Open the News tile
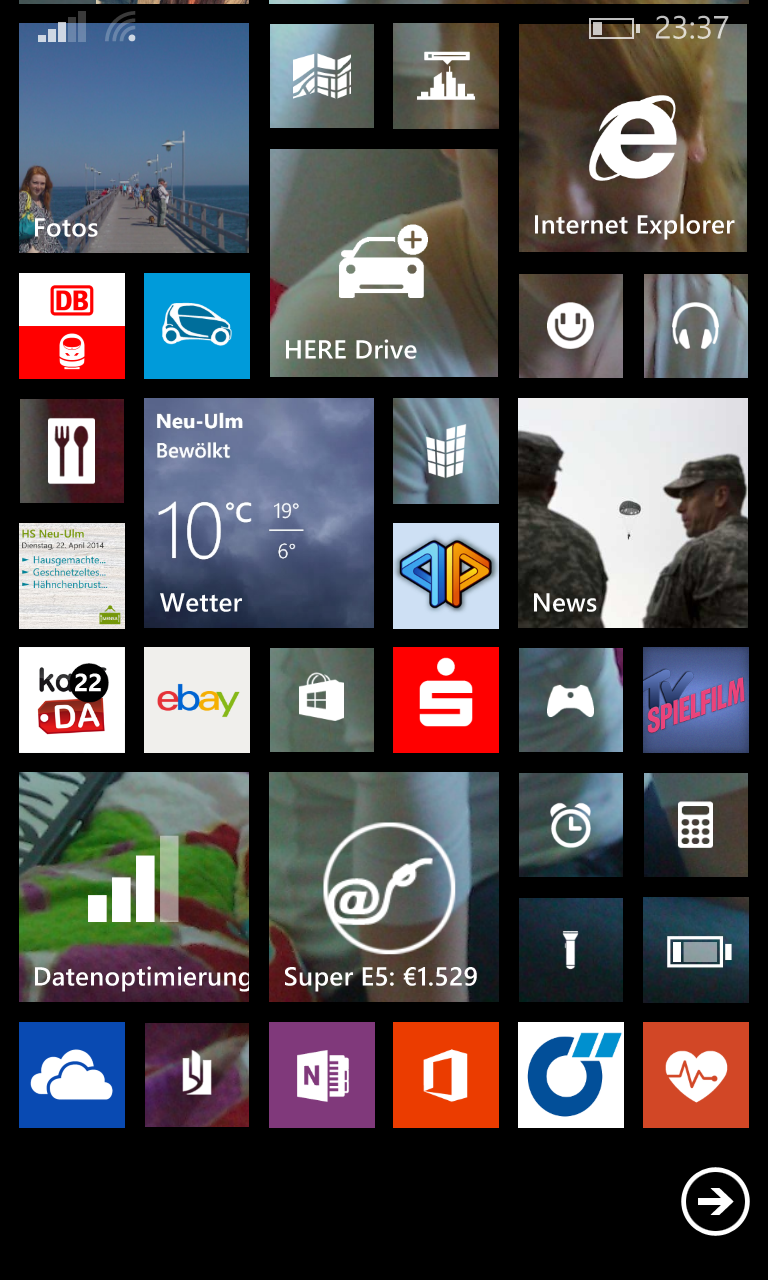This screenshot has height=1280, width=768. pyautogui.click(x=633, y=513)
